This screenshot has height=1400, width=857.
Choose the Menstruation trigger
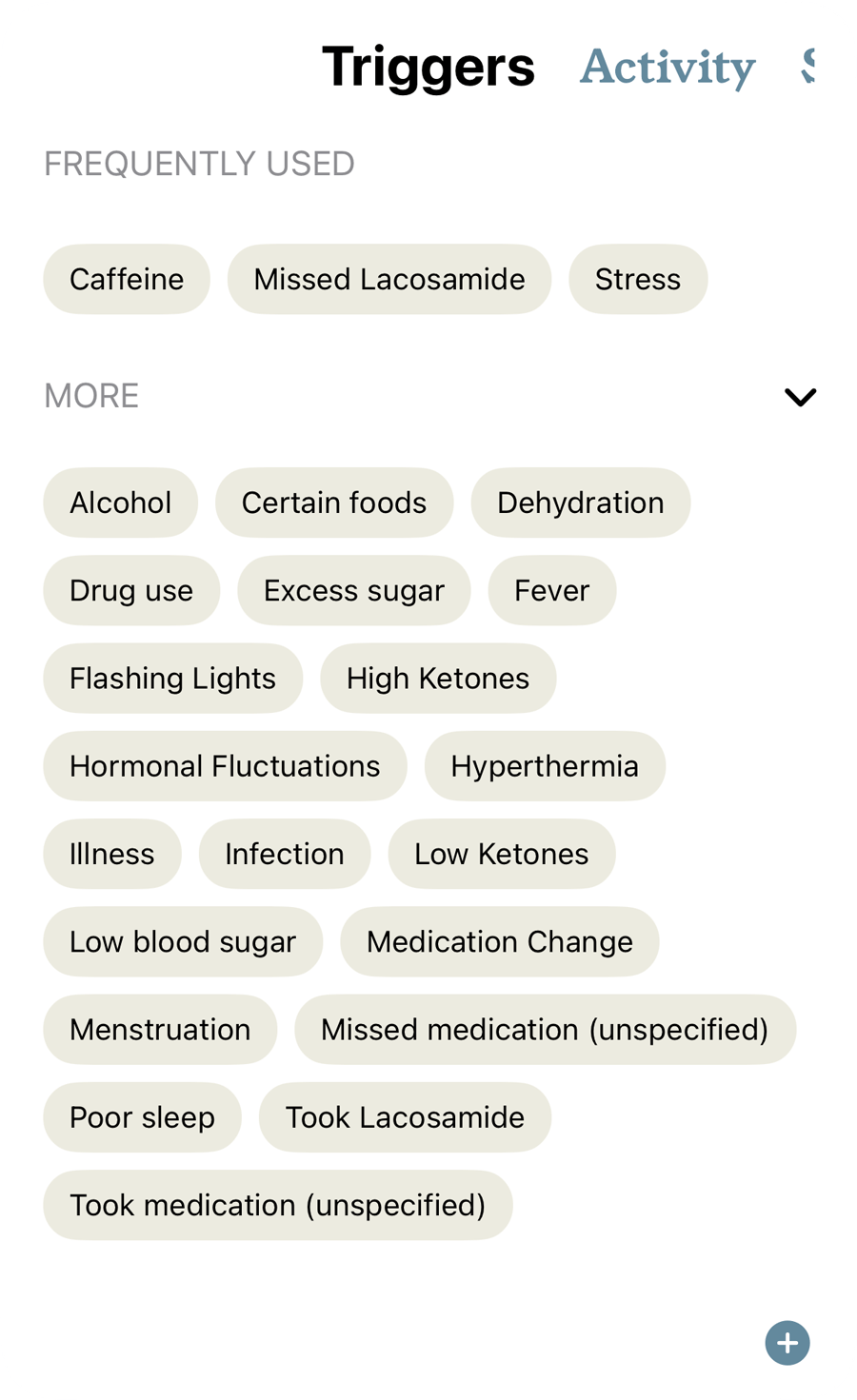click(x=160, y=1030)
